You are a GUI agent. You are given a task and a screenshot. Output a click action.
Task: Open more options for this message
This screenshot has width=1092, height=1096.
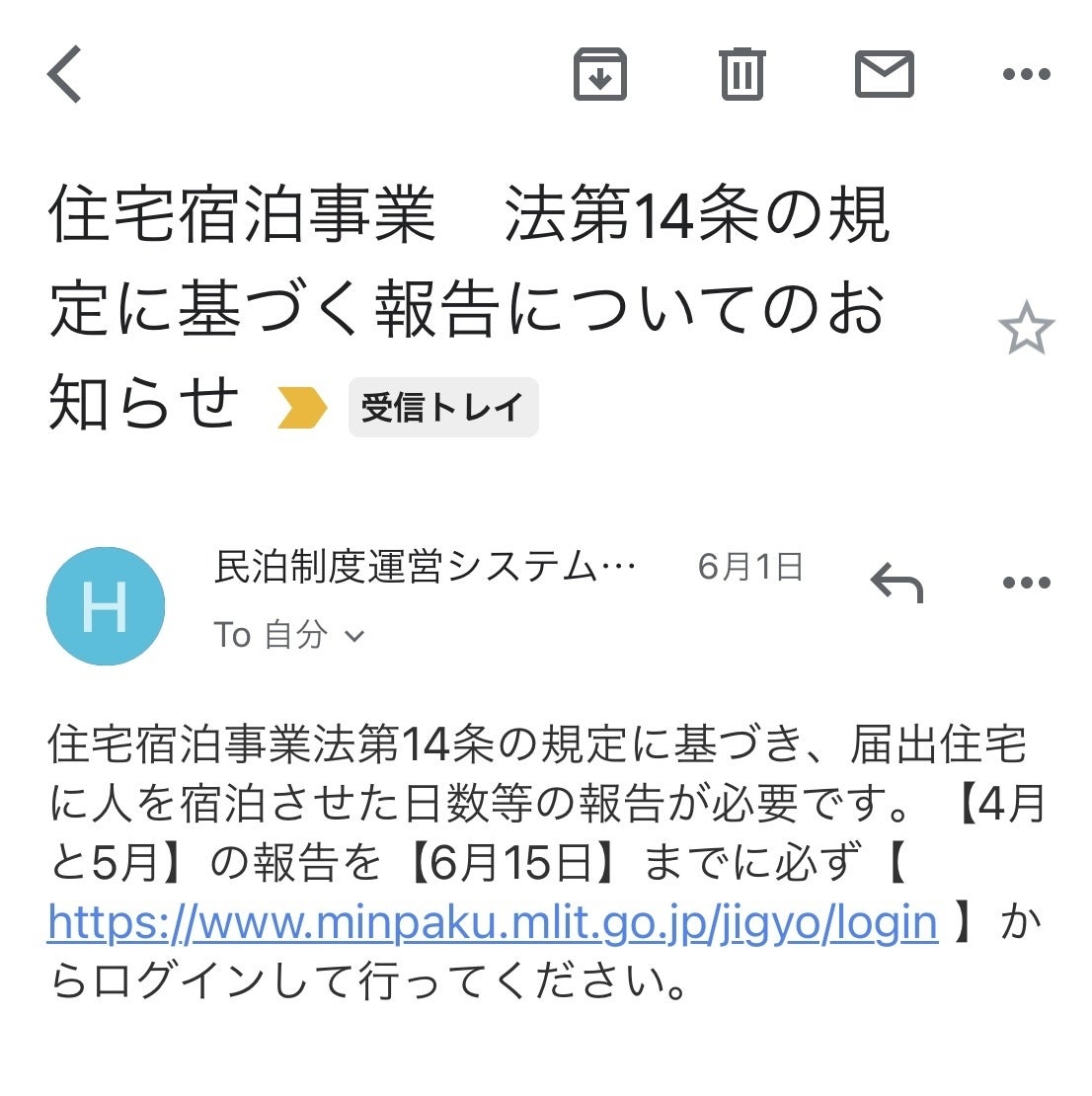1026,583
